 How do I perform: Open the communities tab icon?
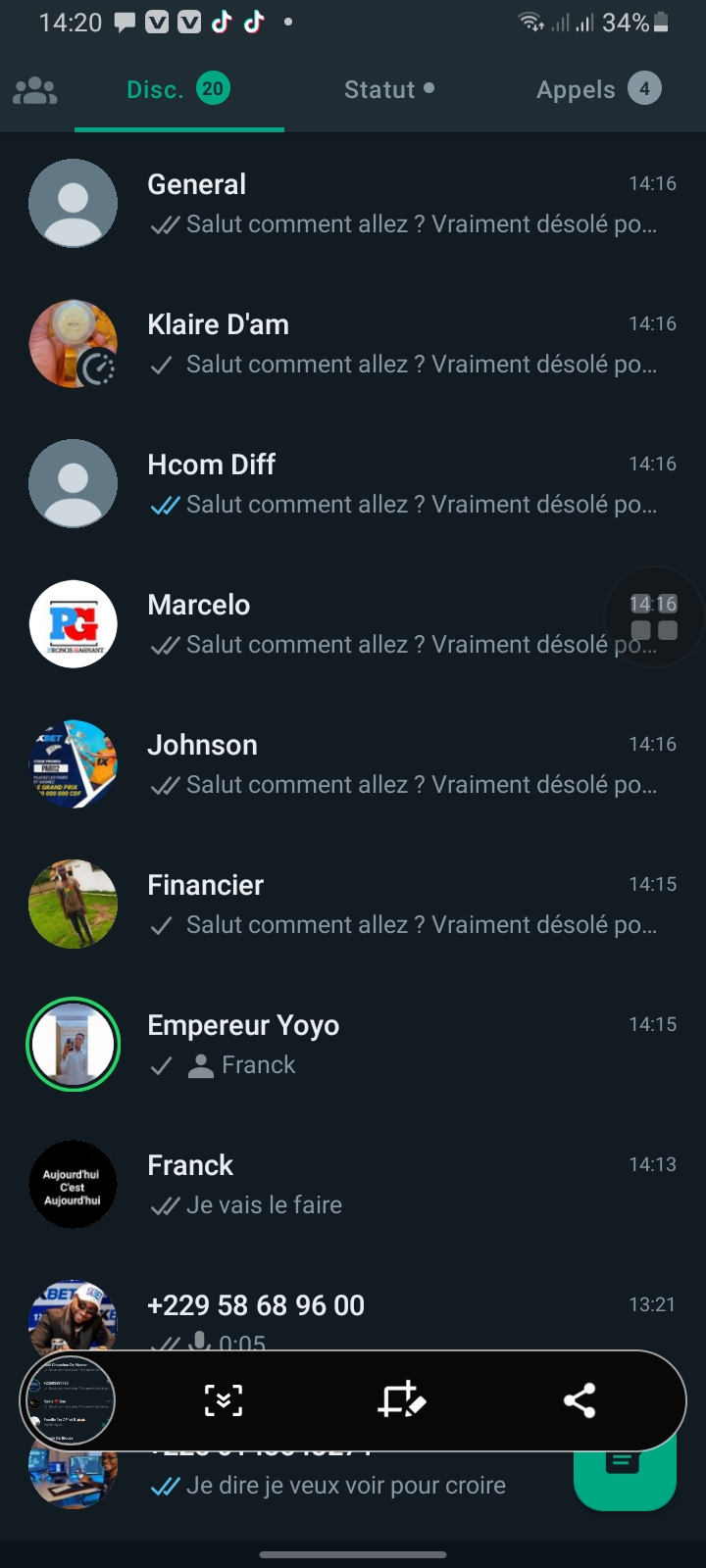pos(35,90)
